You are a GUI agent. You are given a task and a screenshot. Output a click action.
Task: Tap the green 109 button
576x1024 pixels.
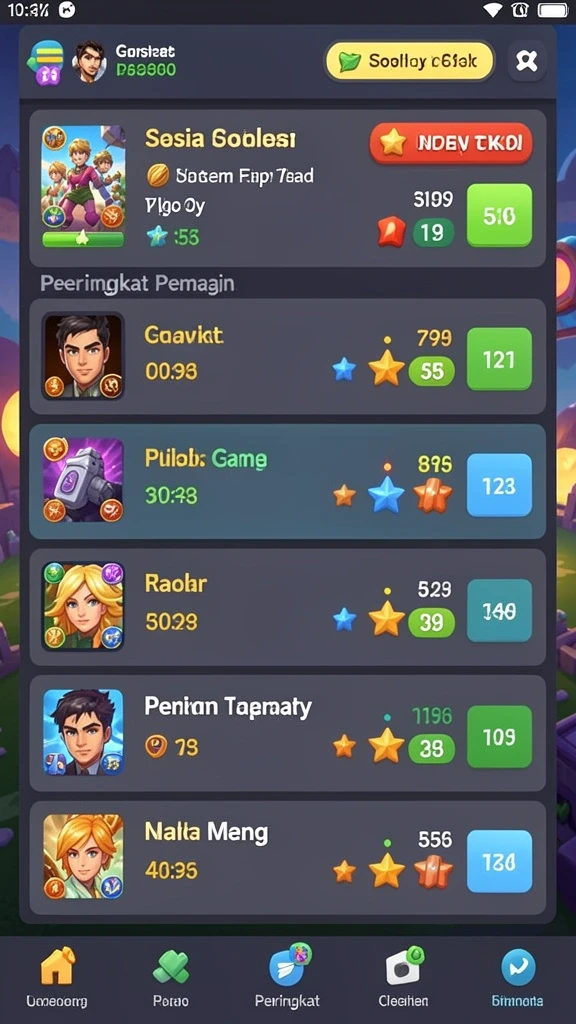click(499, 737)
